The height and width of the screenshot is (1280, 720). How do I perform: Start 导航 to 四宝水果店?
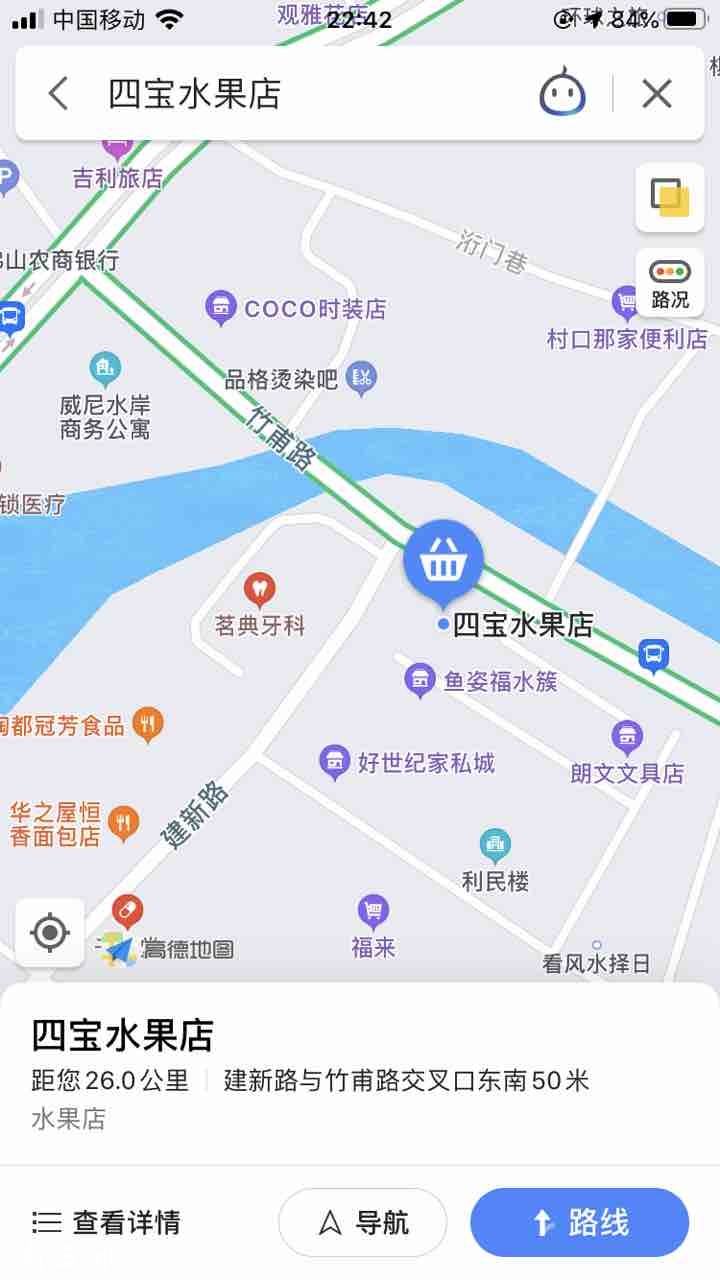363,1222
